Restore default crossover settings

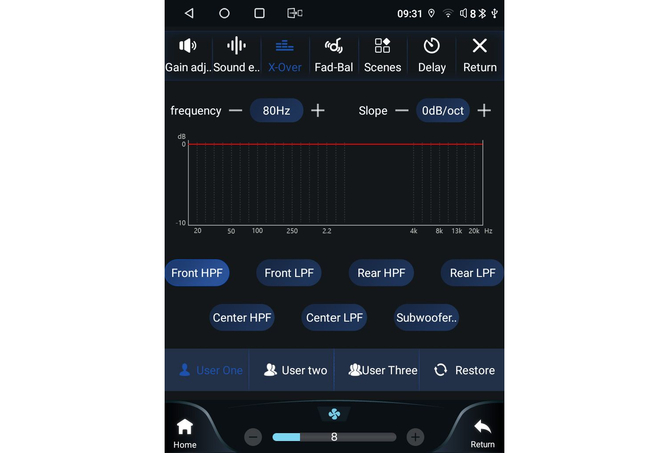pyautogui.click(x=464, y=370)
